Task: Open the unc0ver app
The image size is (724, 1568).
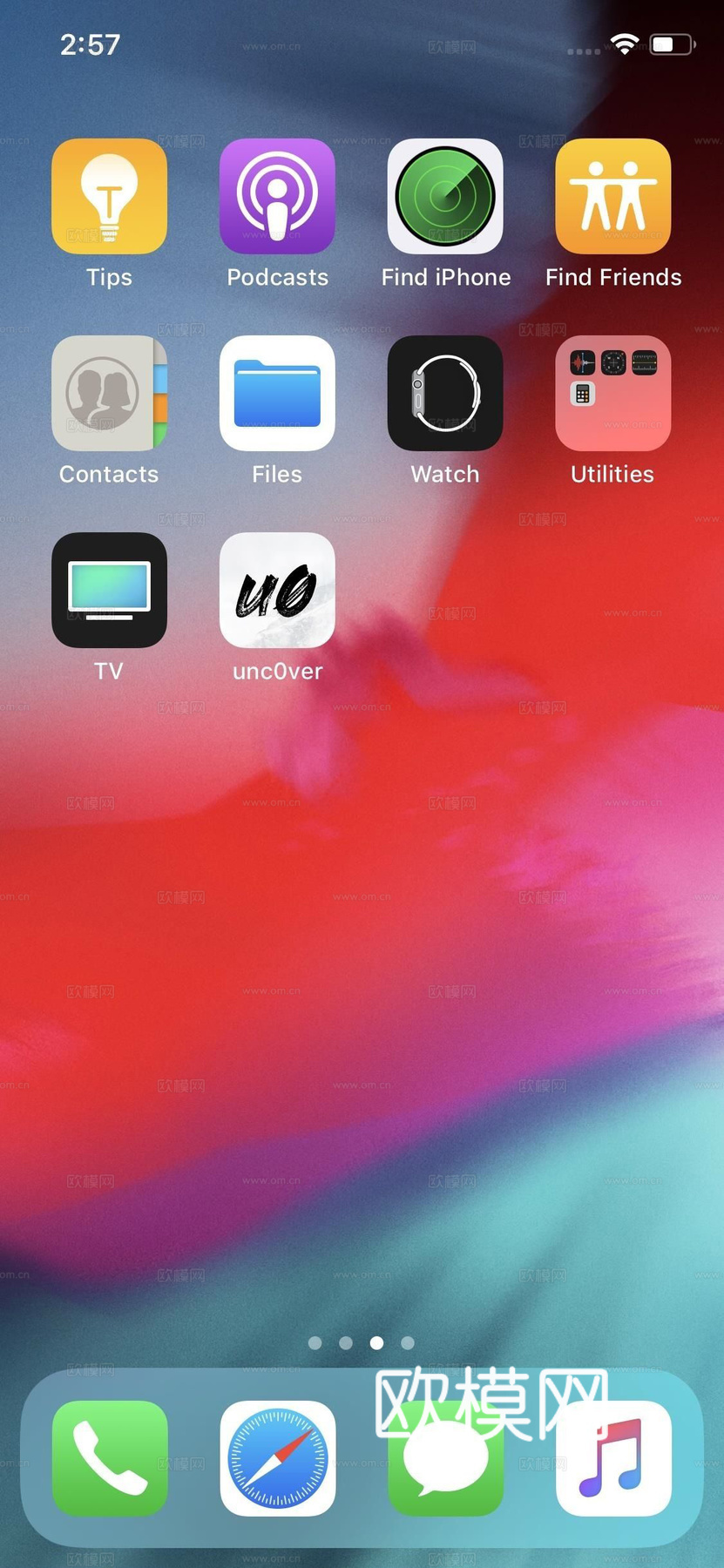Action: 277,591
